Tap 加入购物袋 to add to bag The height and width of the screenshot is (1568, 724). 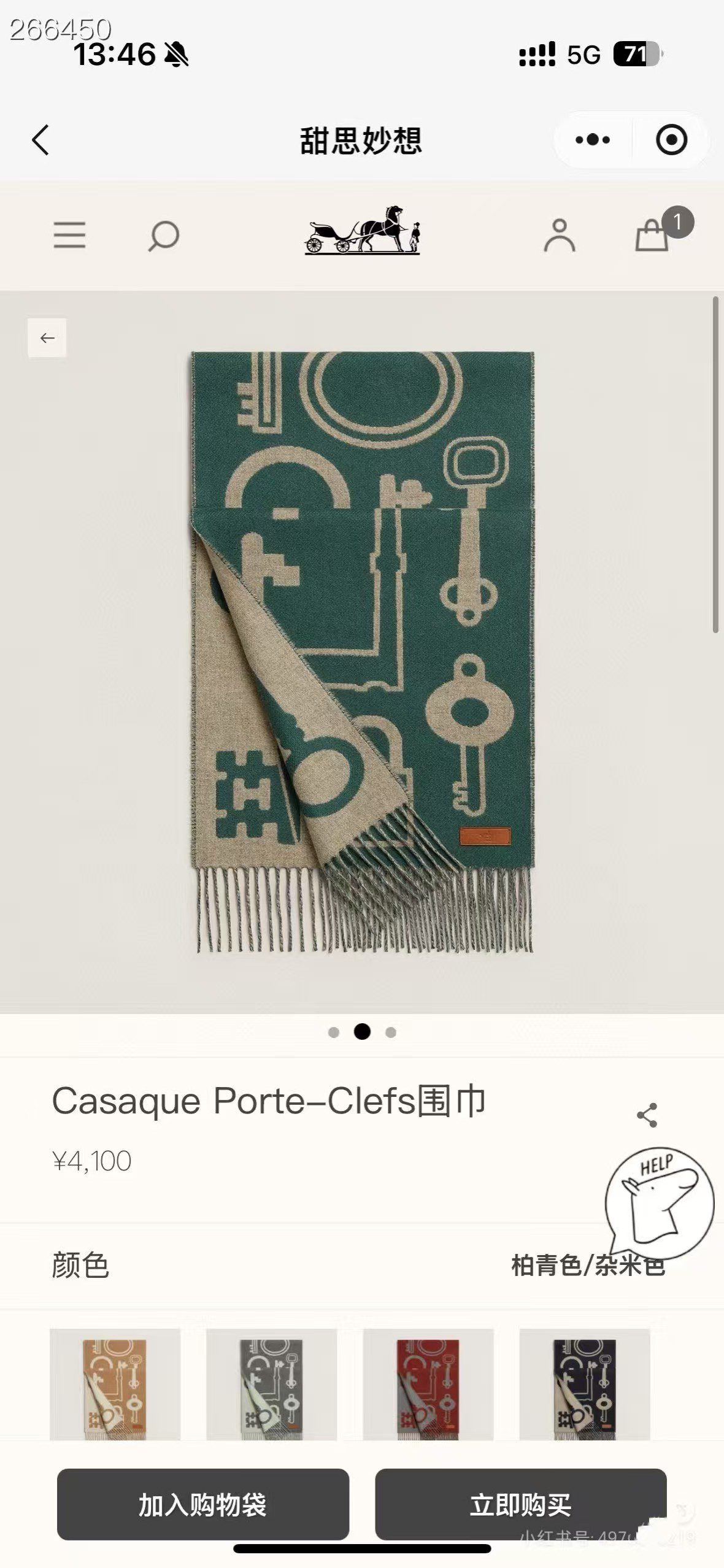[203, 1505]
